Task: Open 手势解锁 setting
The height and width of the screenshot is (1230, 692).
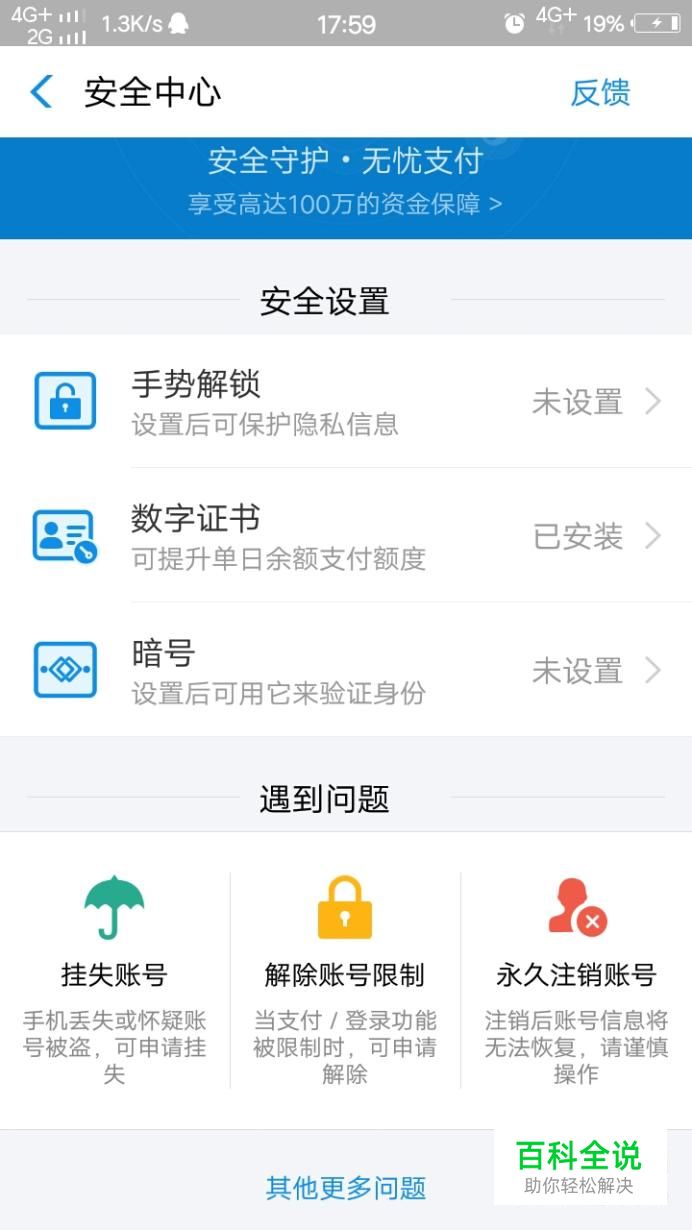Action: [x=346, y=401]
